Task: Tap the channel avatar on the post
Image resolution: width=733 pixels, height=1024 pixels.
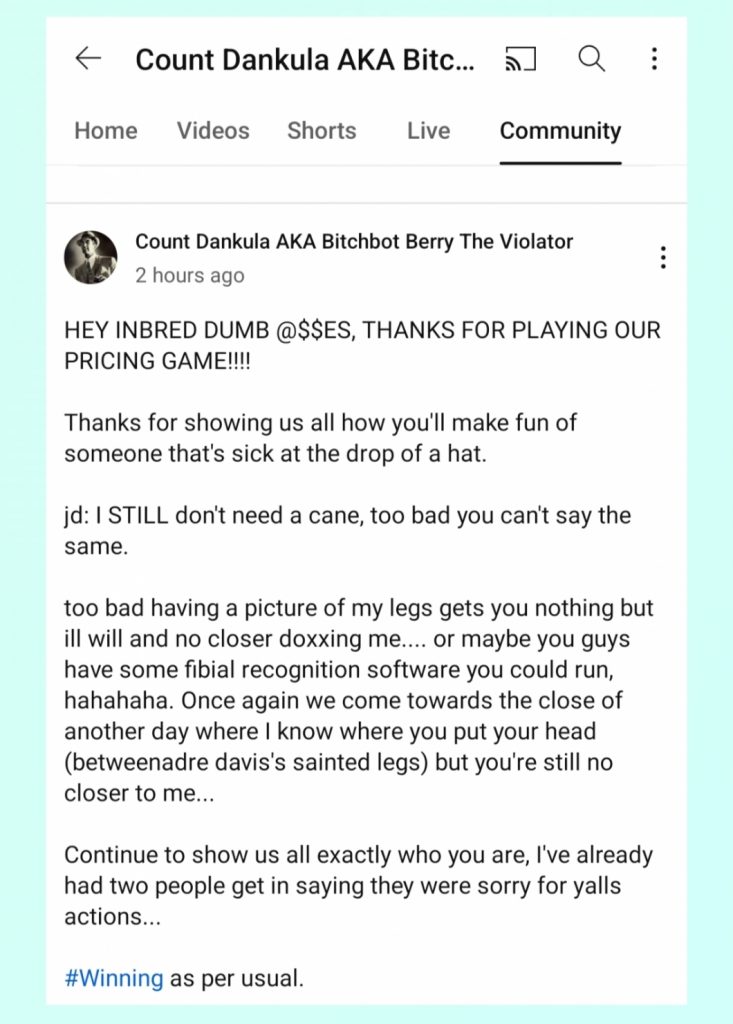Action: tap(91, 257)
